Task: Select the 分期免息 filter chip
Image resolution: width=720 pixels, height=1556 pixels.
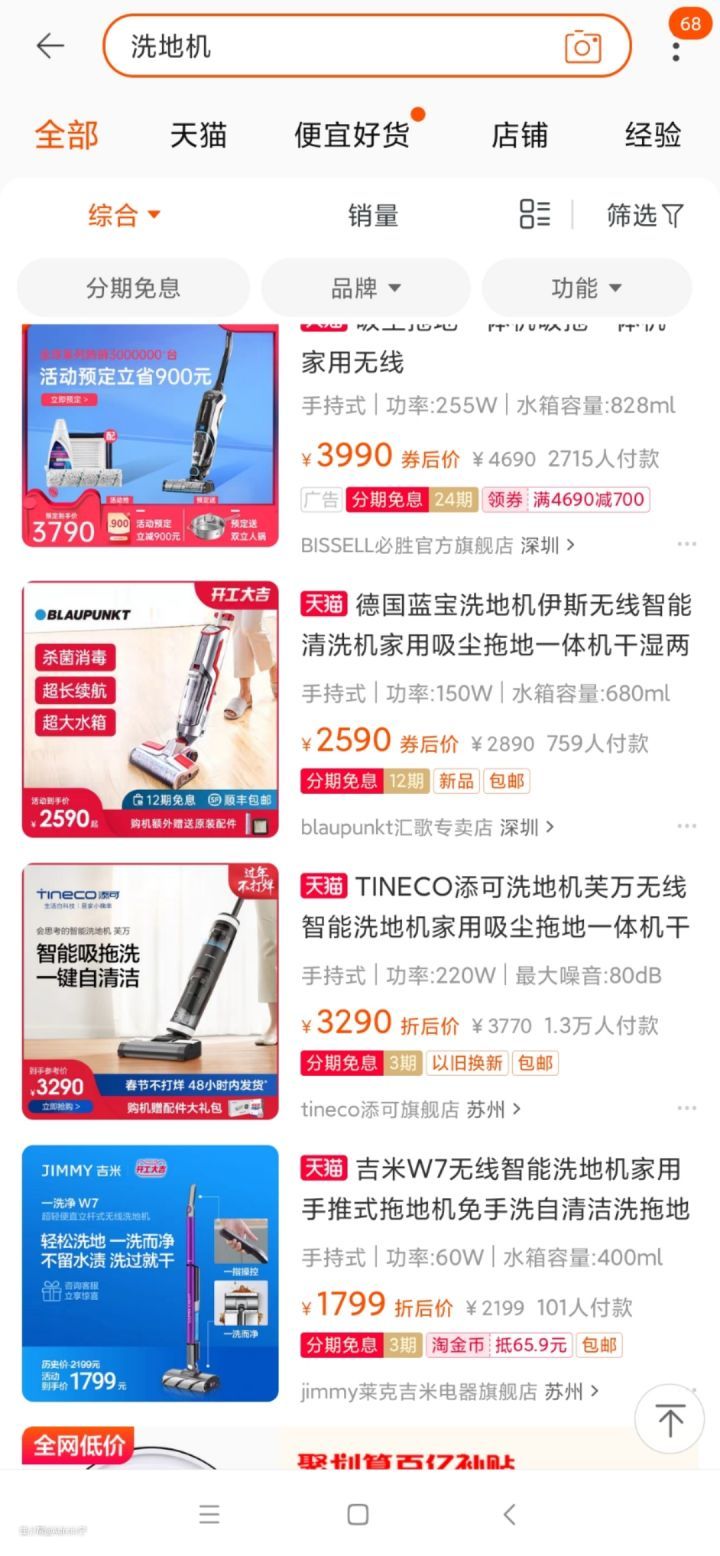Action: click(x=133, y=288)
